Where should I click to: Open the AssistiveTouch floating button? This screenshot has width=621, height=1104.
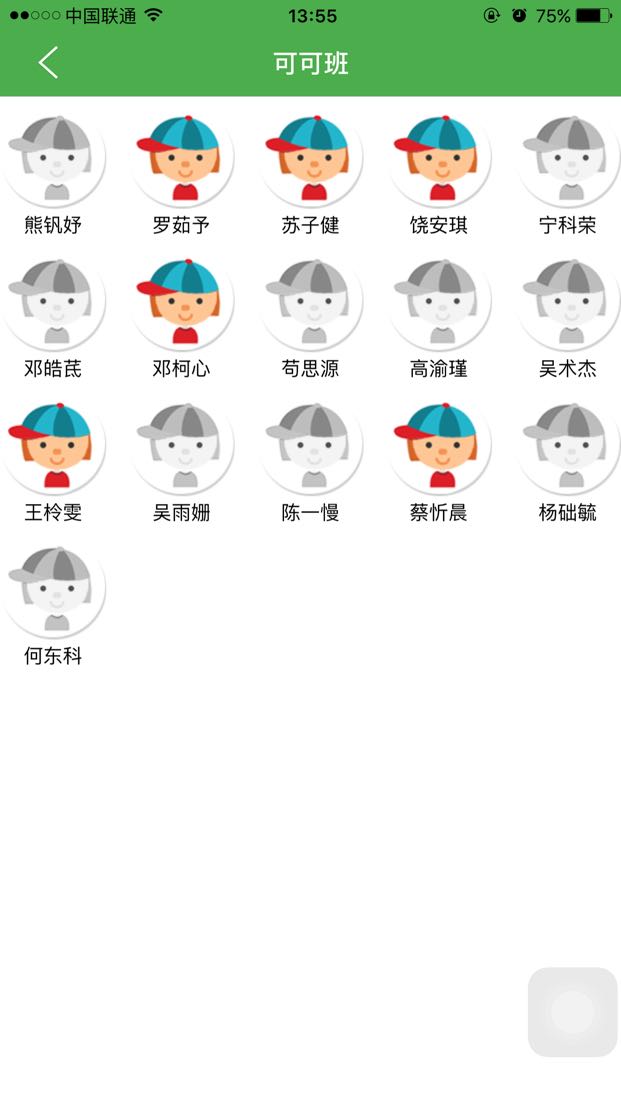[572, 1012]
